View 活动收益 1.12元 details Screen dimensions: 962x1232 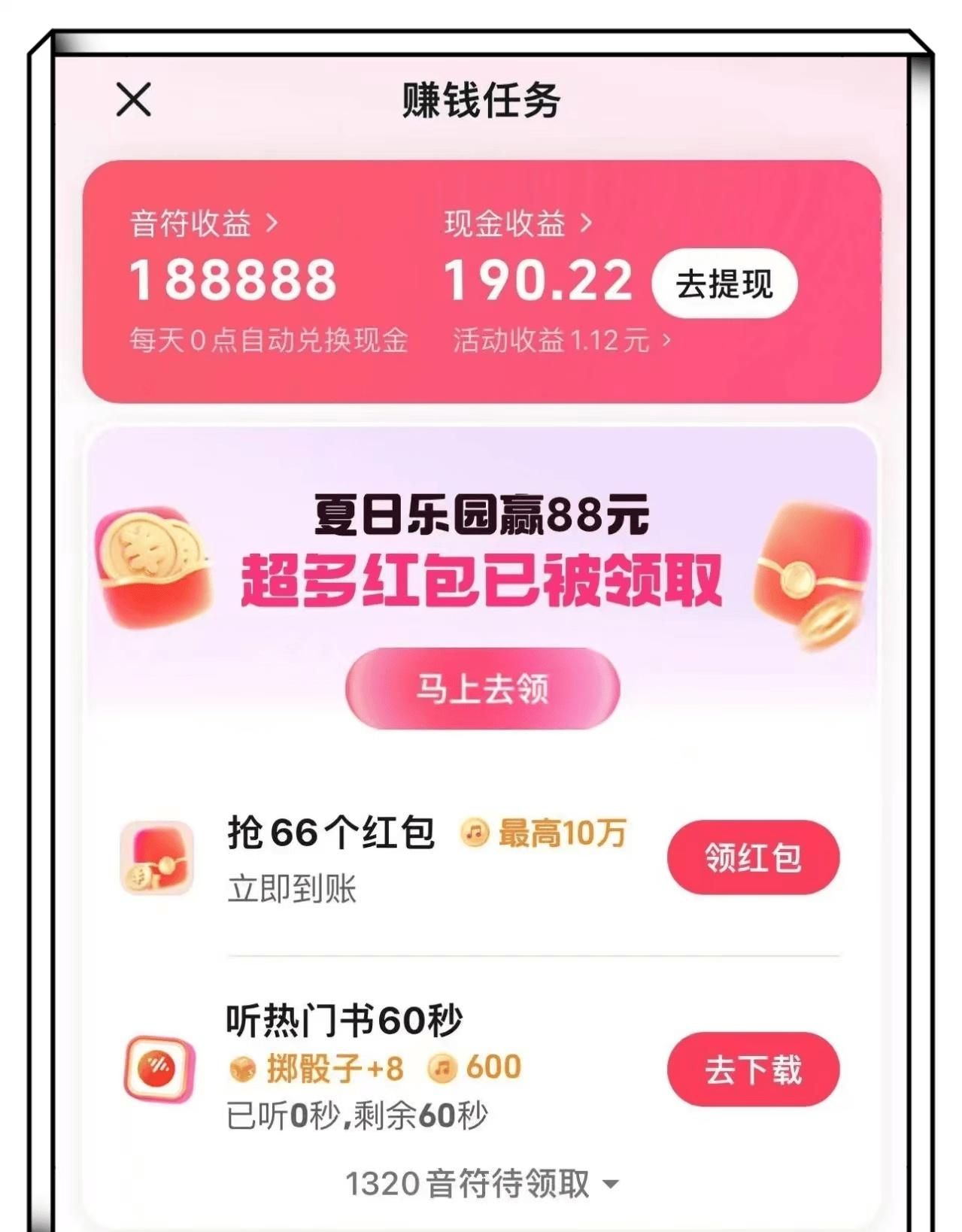click(561, 341)
